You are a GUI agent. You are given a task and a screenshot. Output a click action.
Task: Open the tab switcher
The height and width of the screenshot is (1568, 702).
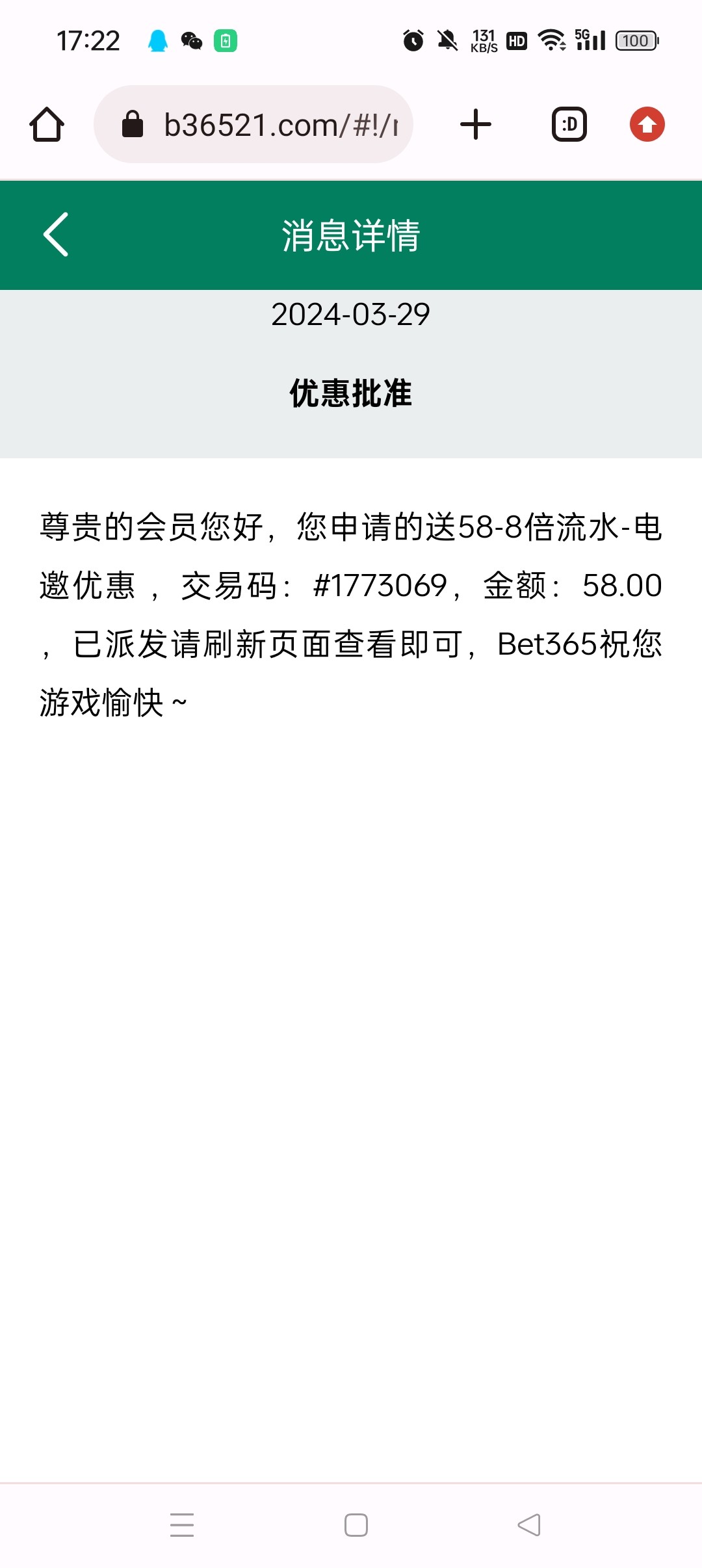569,124
